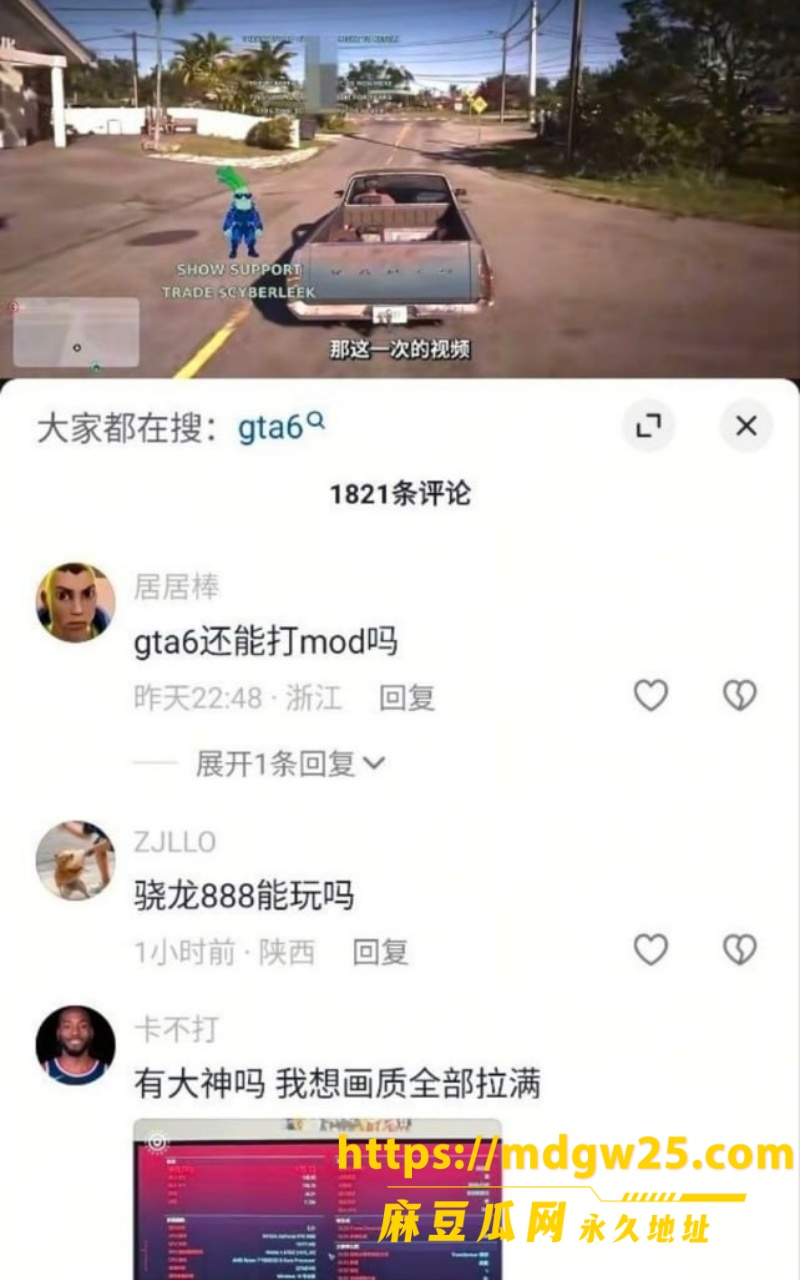
Task: Expand comments panel to full screen
Action: (x=649, y=426)
